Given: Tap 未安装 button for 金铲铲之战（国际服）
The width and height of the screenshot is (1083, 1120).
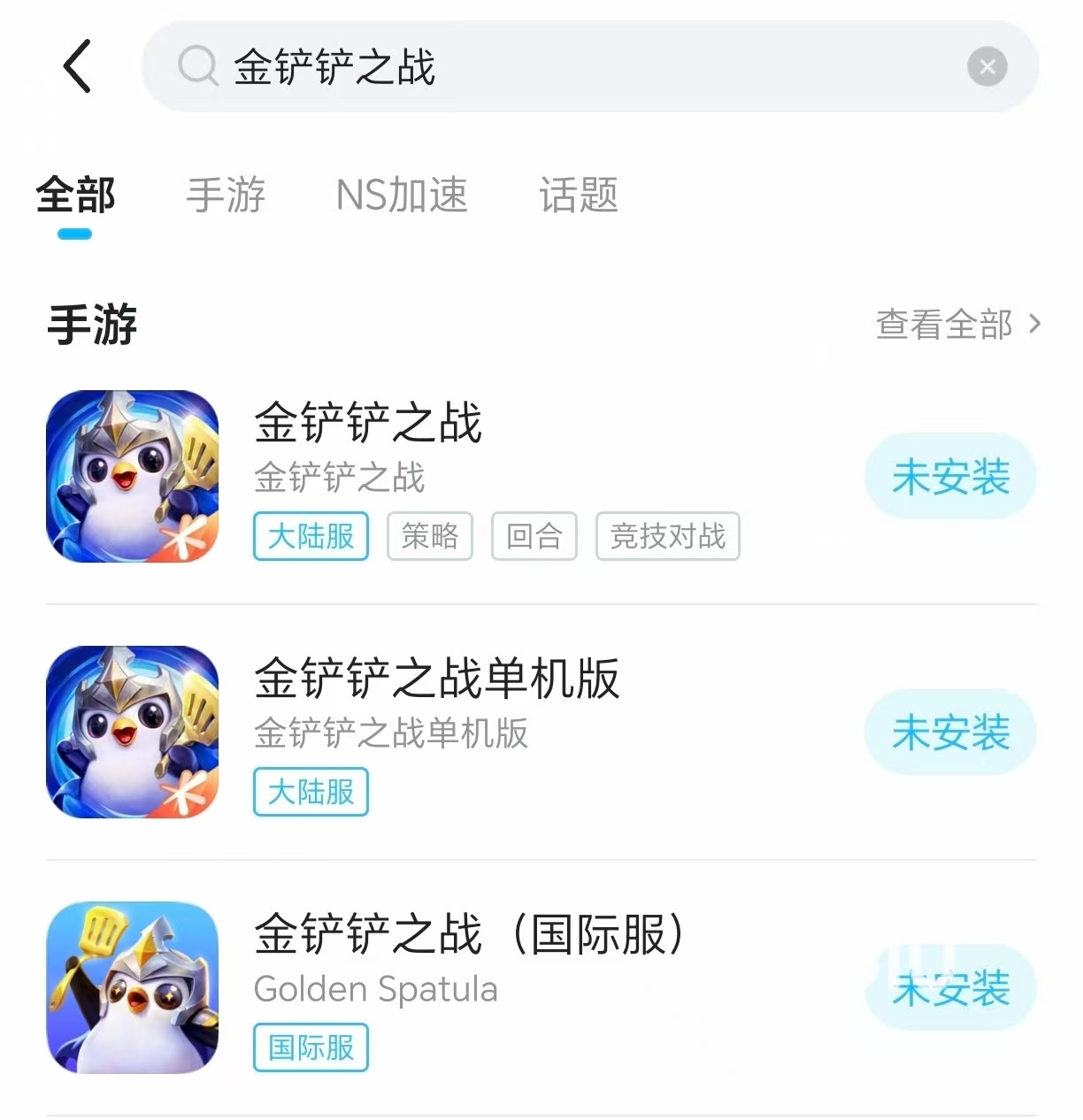Looking at the screenshot, I should point(950,988).
